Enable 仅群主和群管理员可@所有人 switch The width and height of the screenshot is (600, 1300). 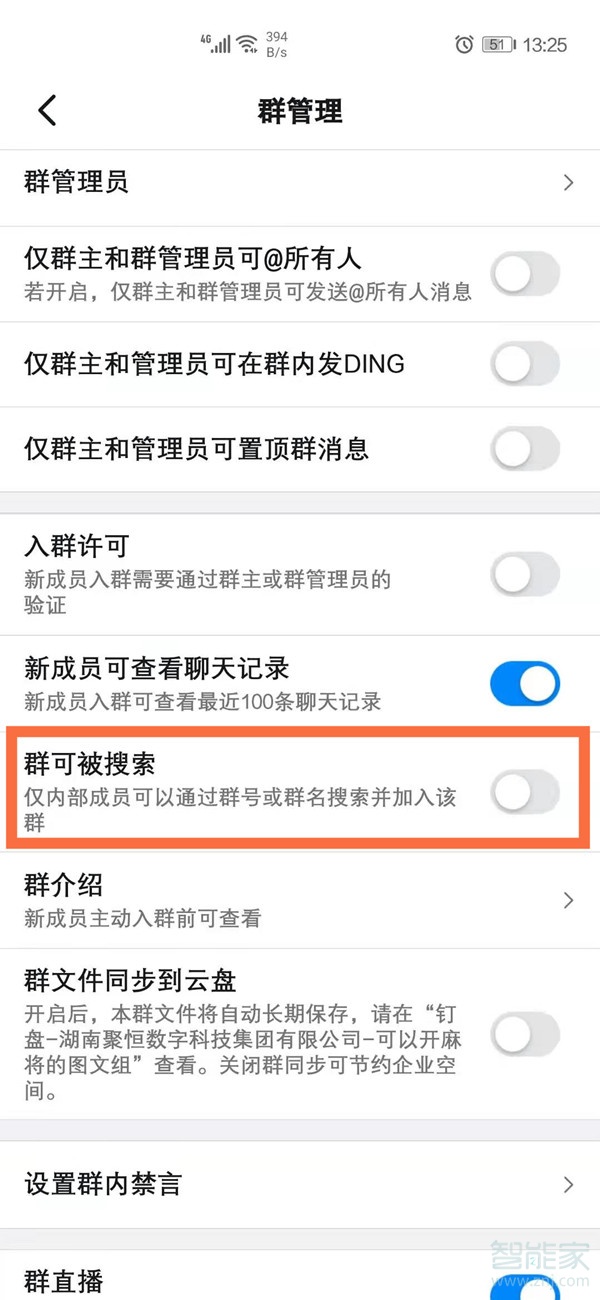pyautogui.click(x=525, y=274)
